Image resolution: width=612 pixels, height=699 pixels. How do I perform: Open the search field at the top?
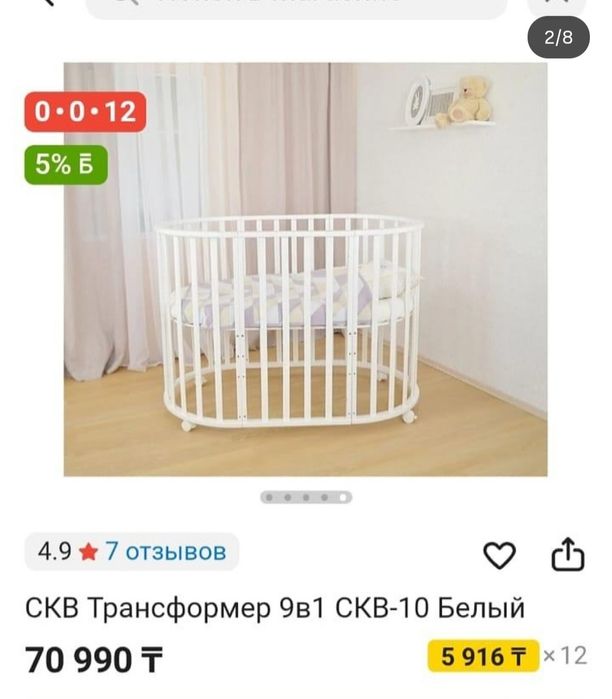[x=295, y=6]
